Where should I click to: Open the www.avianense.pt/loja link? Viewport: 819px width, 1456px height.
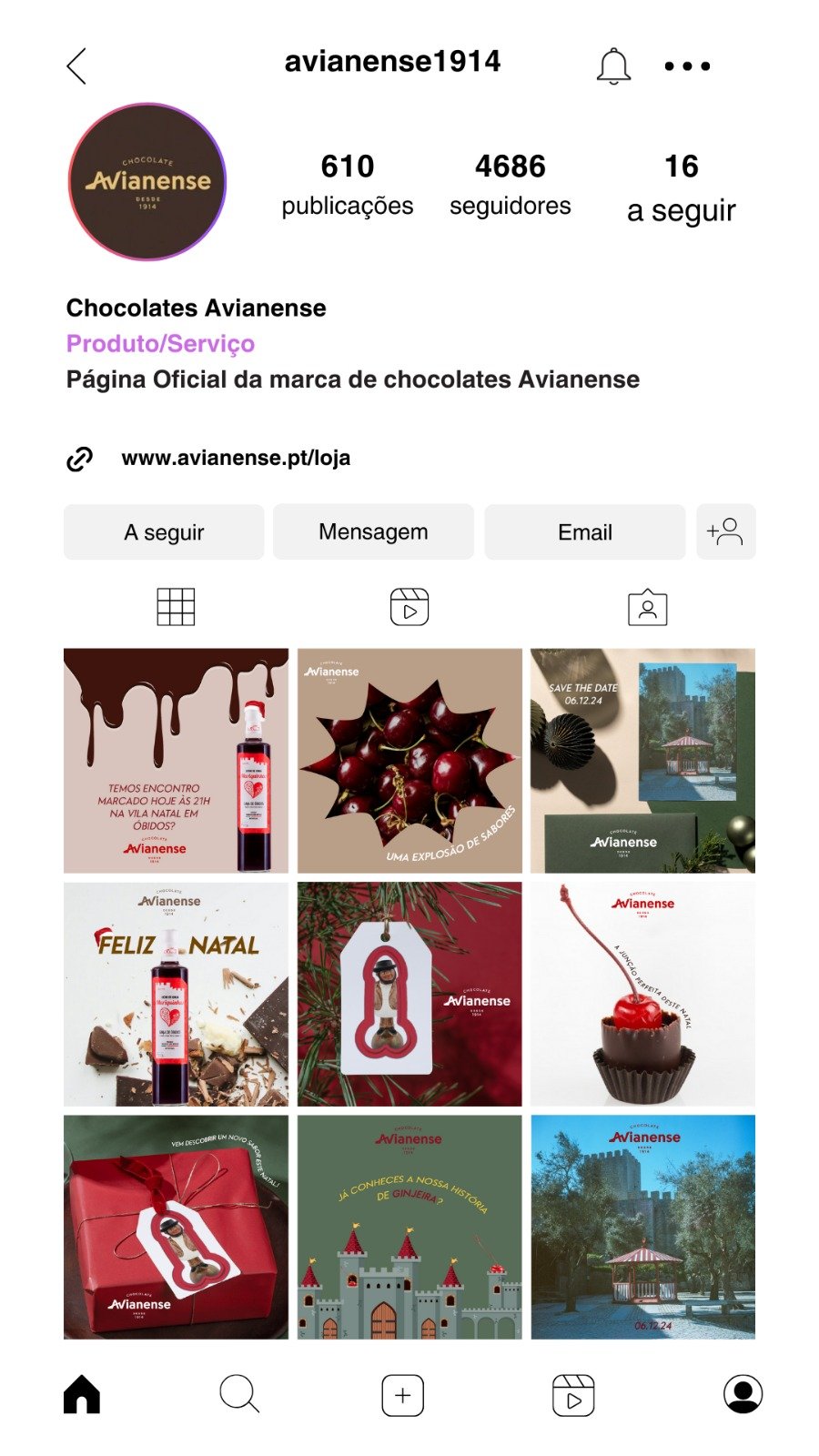236,458
